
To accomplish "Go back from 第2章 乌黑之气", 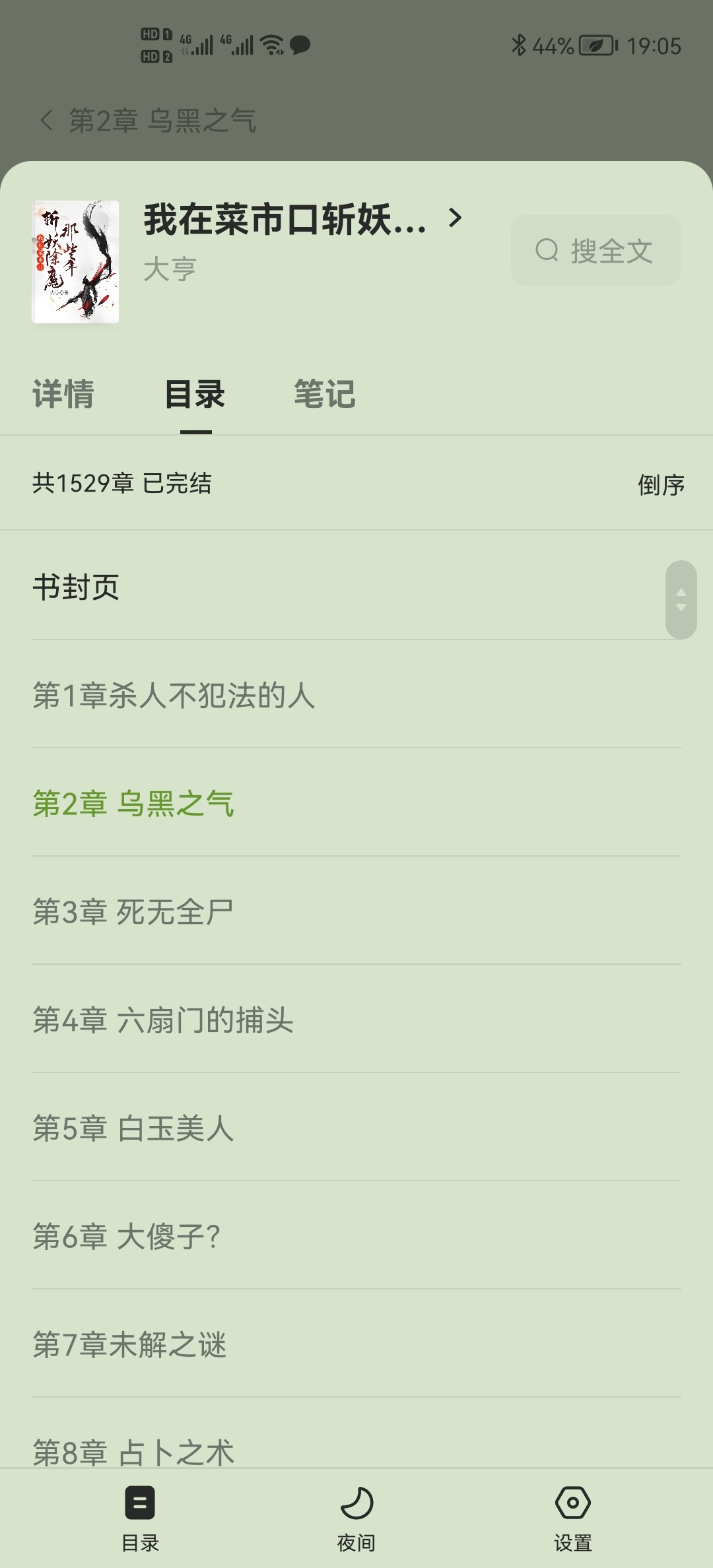I will click(x=46, y=121).
